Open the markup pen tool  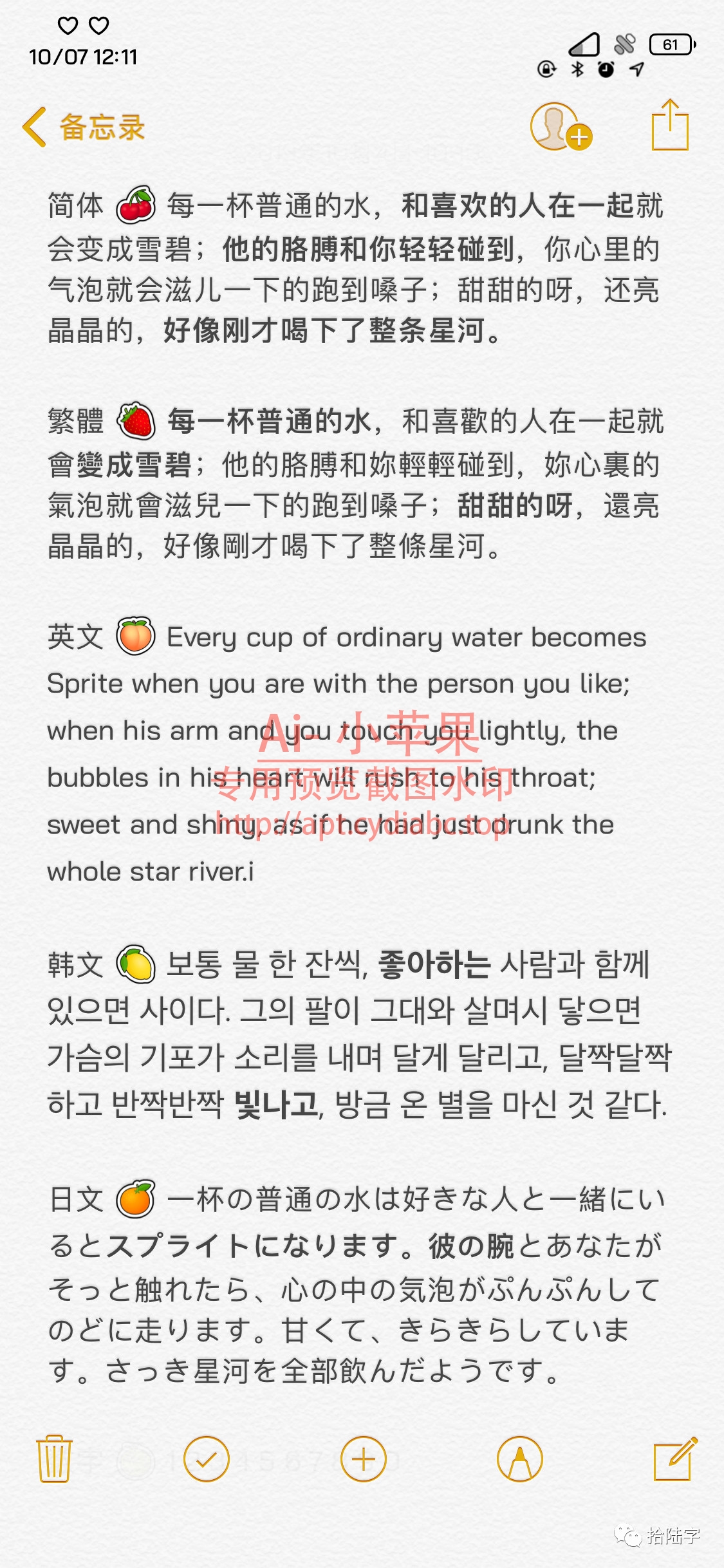tap(520, 1459)
